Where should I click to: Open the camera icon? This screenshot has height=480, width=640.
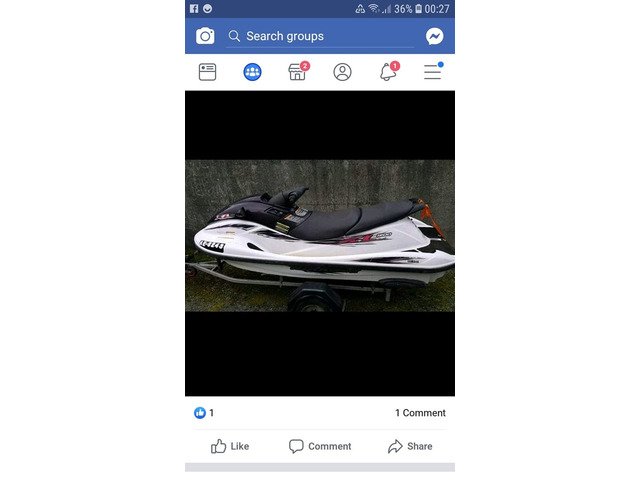(205, 36)
